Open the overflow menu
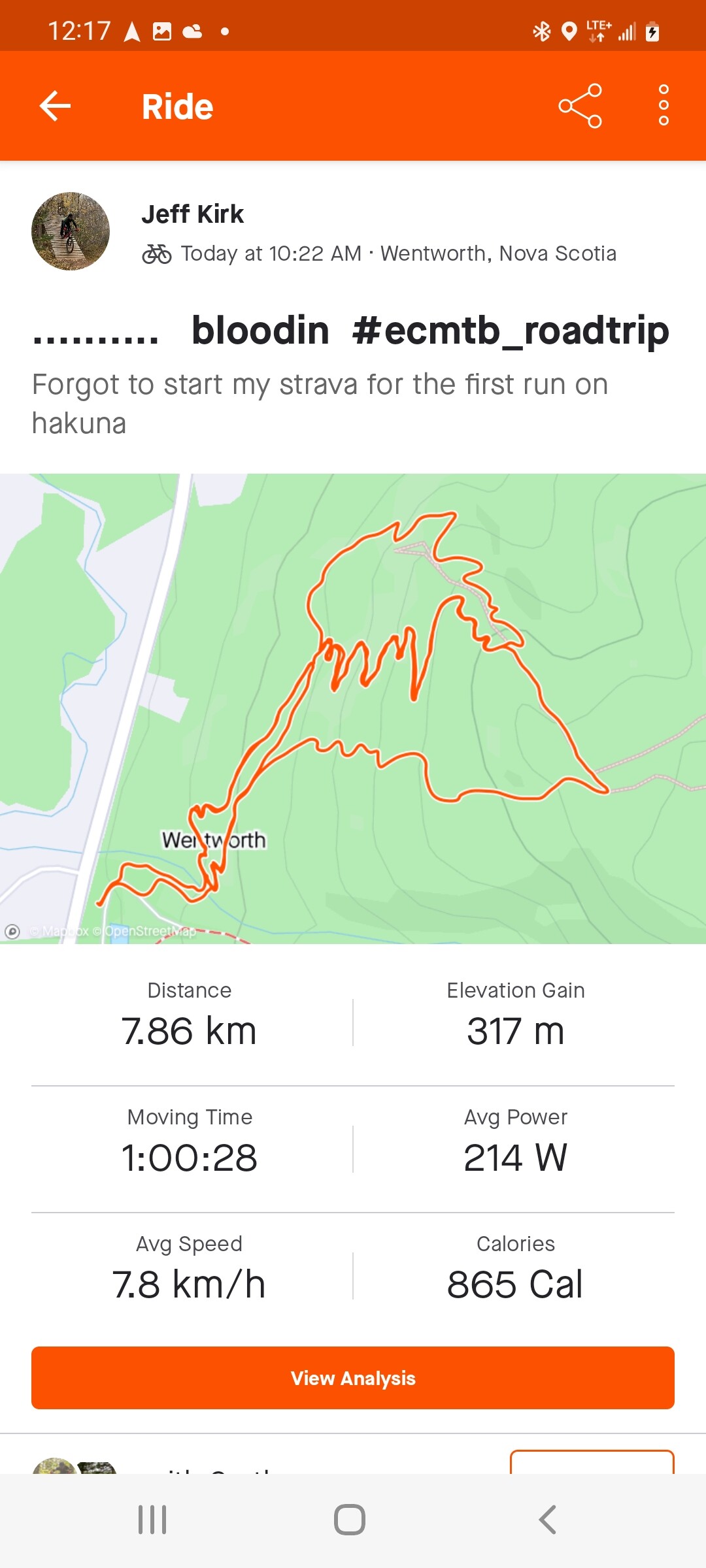Viewport: 706px width, 1568px height. (x=664, y=106)
